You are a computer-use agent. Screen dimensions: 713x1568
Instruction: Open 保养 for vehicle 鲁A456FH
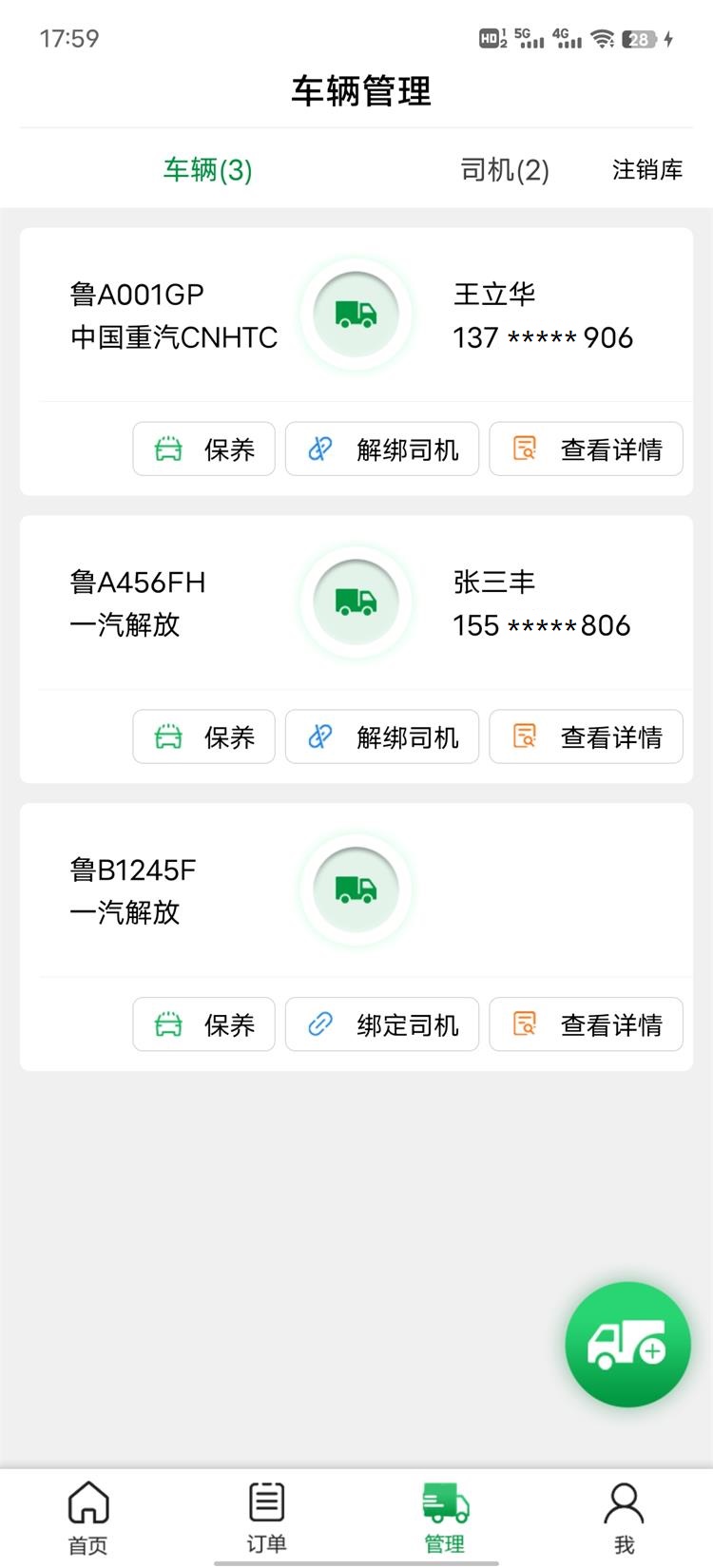pyautogui.click(x=203, y=737)
